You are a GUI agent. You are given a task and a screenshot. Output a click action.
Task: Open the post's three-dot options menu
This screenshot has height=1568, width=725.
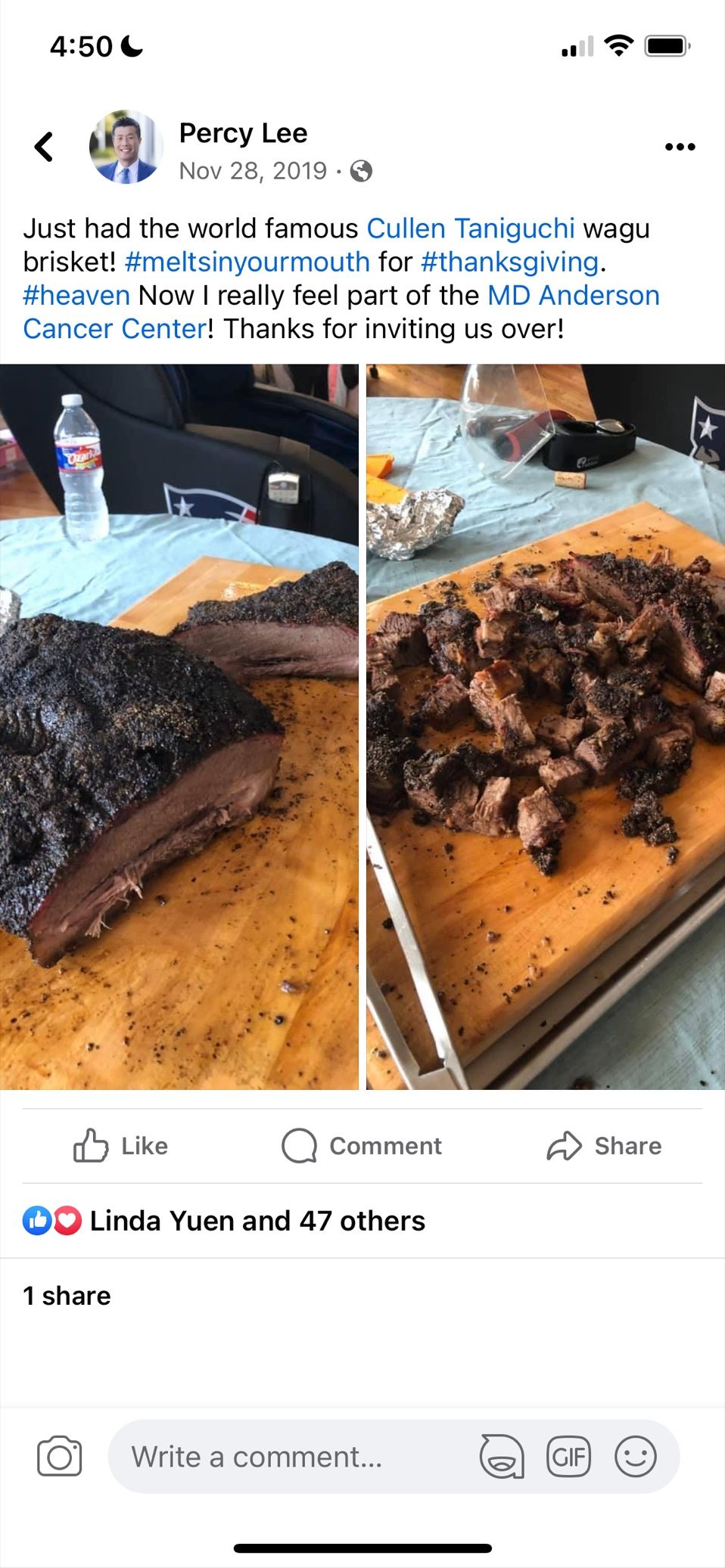[x=680, y=147]
